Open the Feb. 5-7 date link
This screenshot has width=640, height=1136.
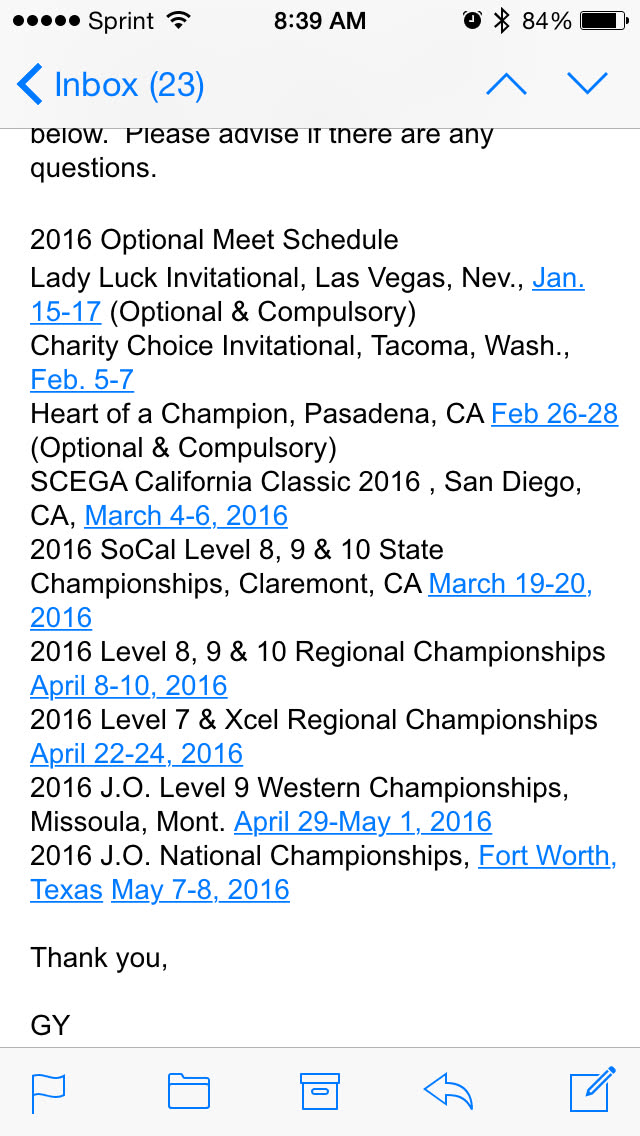(82, 380)
